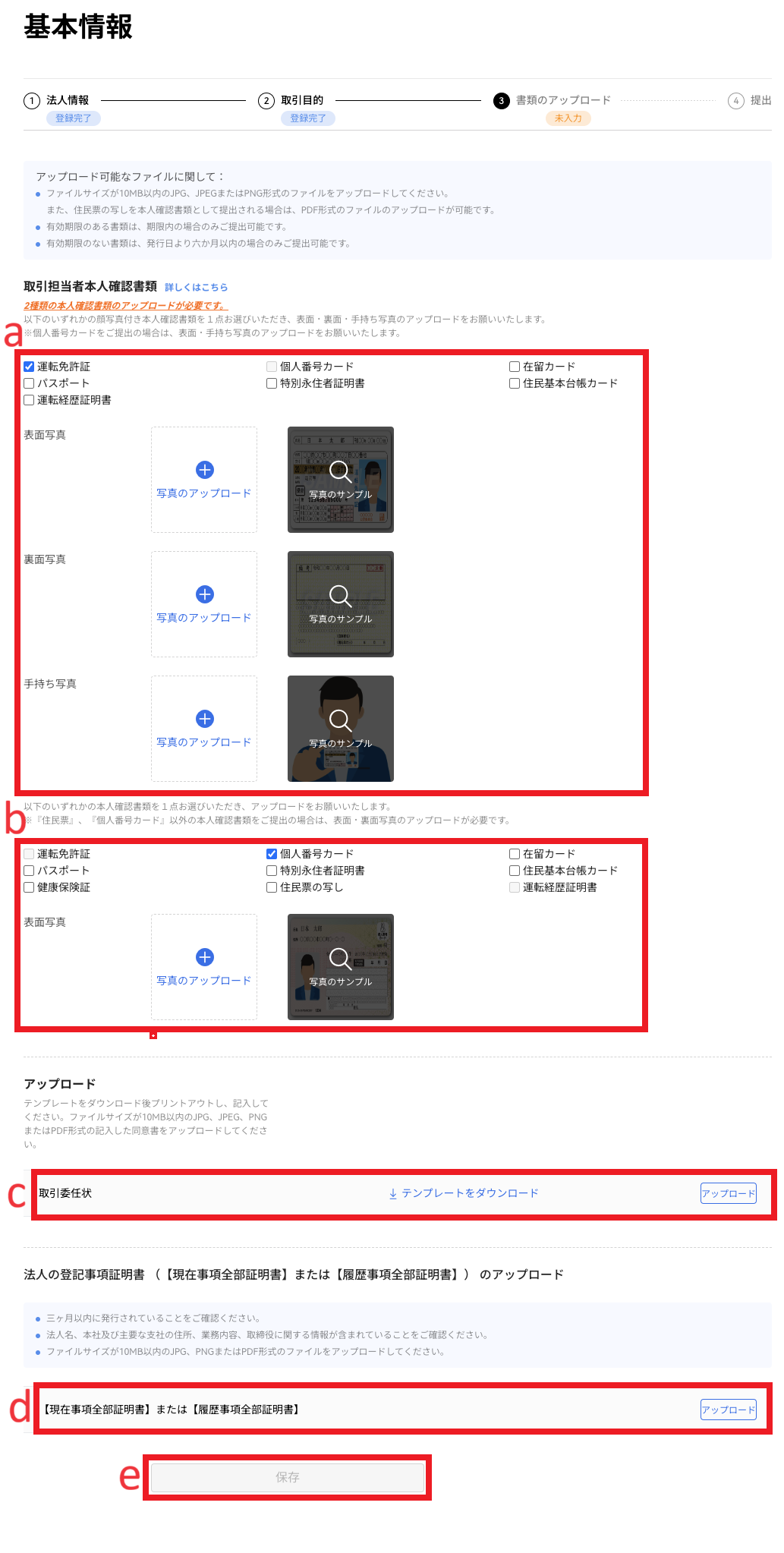Tap アップロード button for 現在事項全部証明書
This screenshot has height=1553, width=784.
[729, 1410]
